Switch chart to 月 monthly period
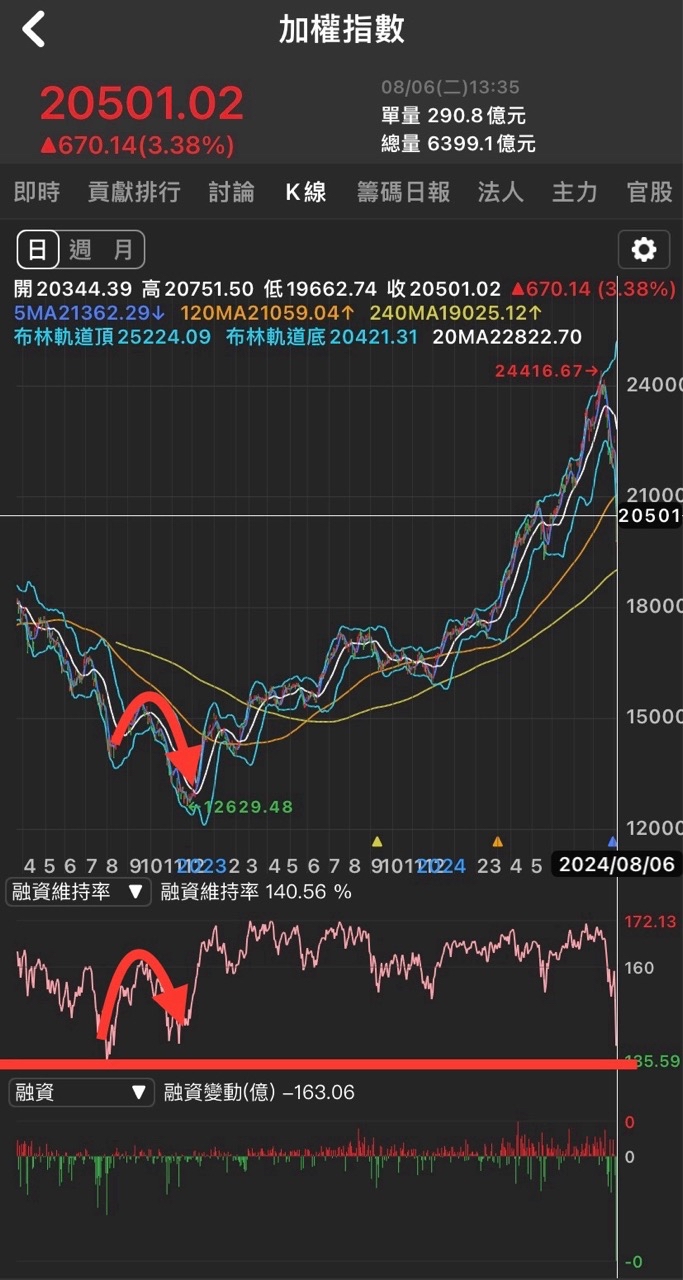This screenshot has width=683, height=1280. 122,249
